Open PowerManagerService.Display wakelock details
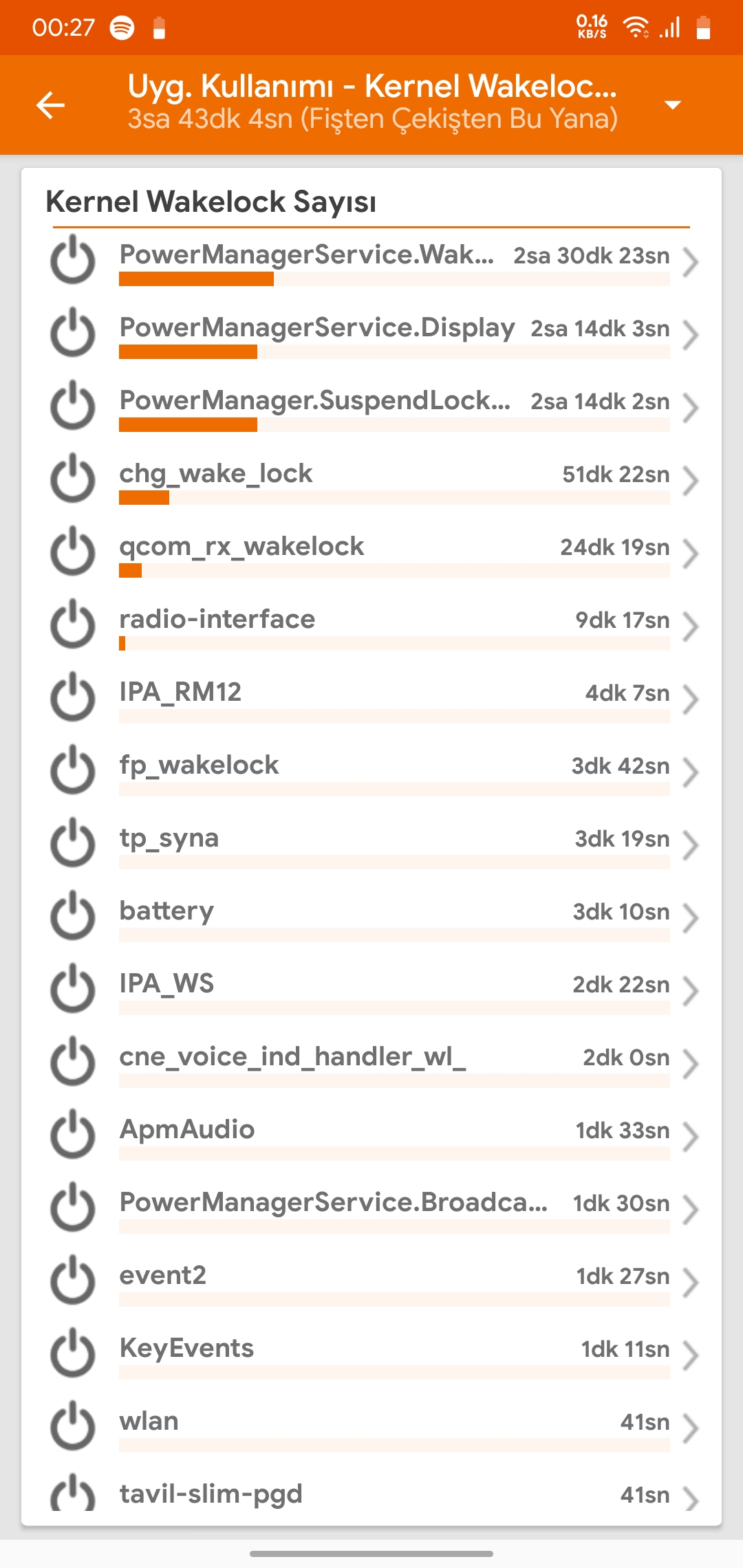Screen dimensions: 743x1568 click(371, 335)
